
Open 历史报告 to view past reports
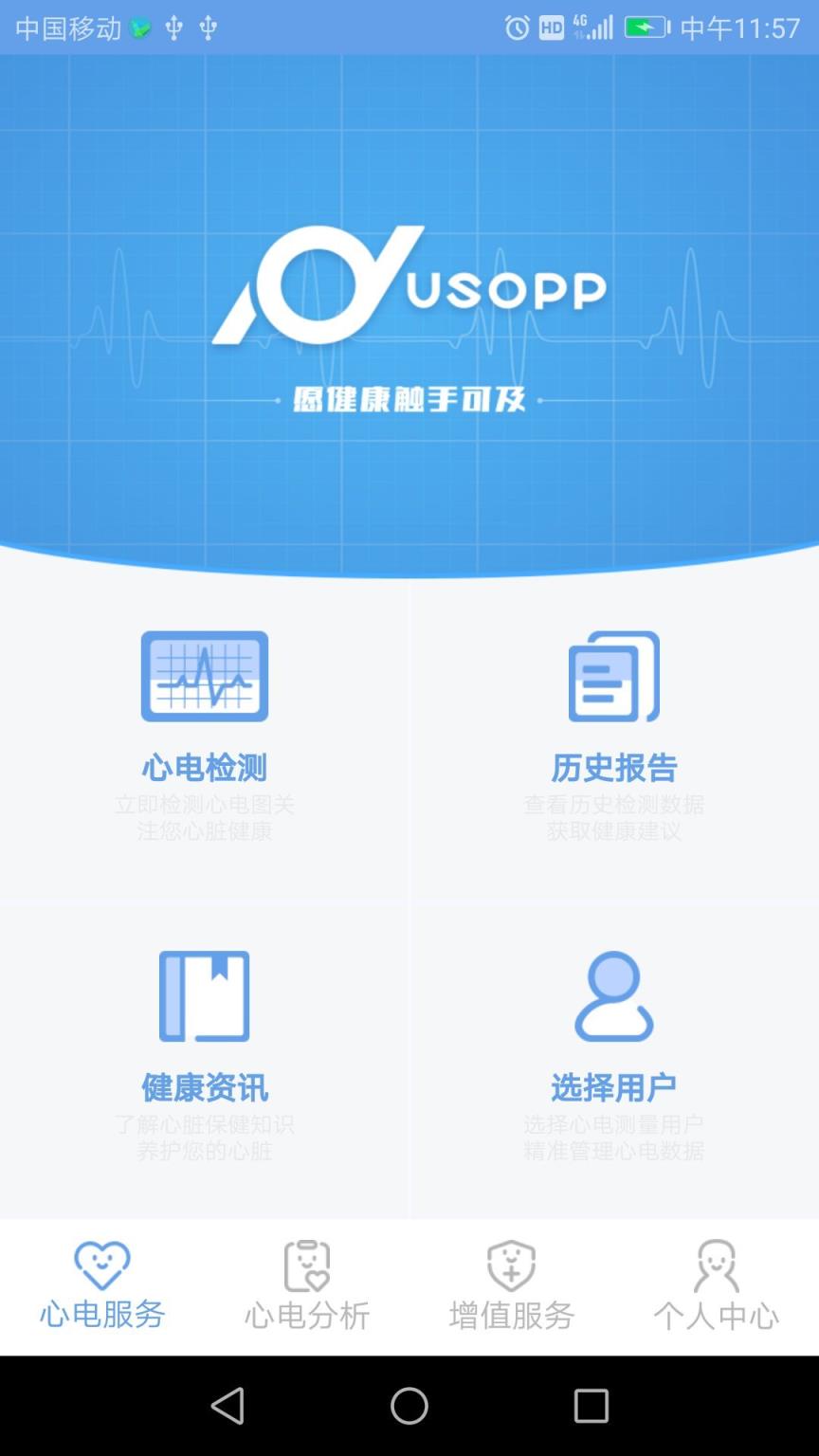613,769
